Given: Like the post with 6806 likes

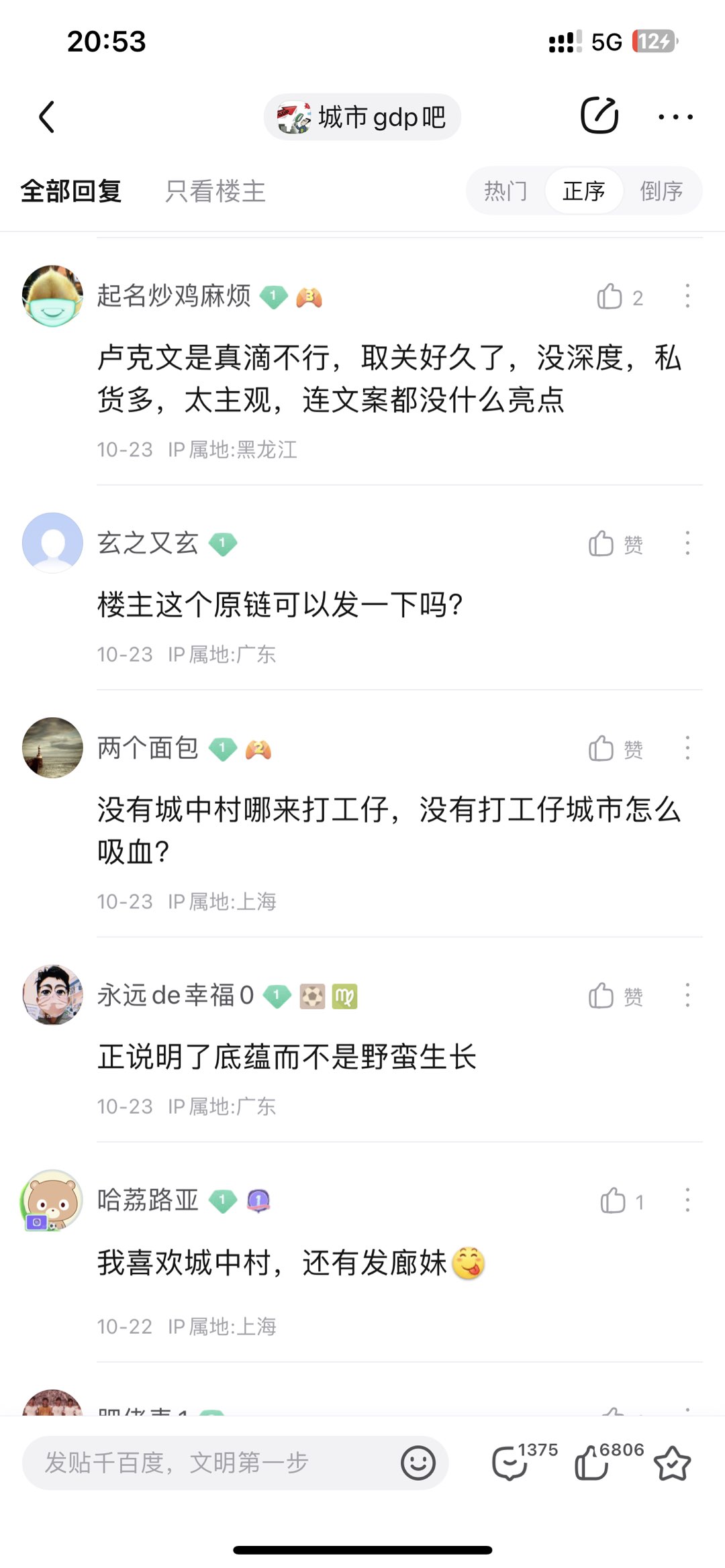Looking at the screenshot, I should [592, 1463].
